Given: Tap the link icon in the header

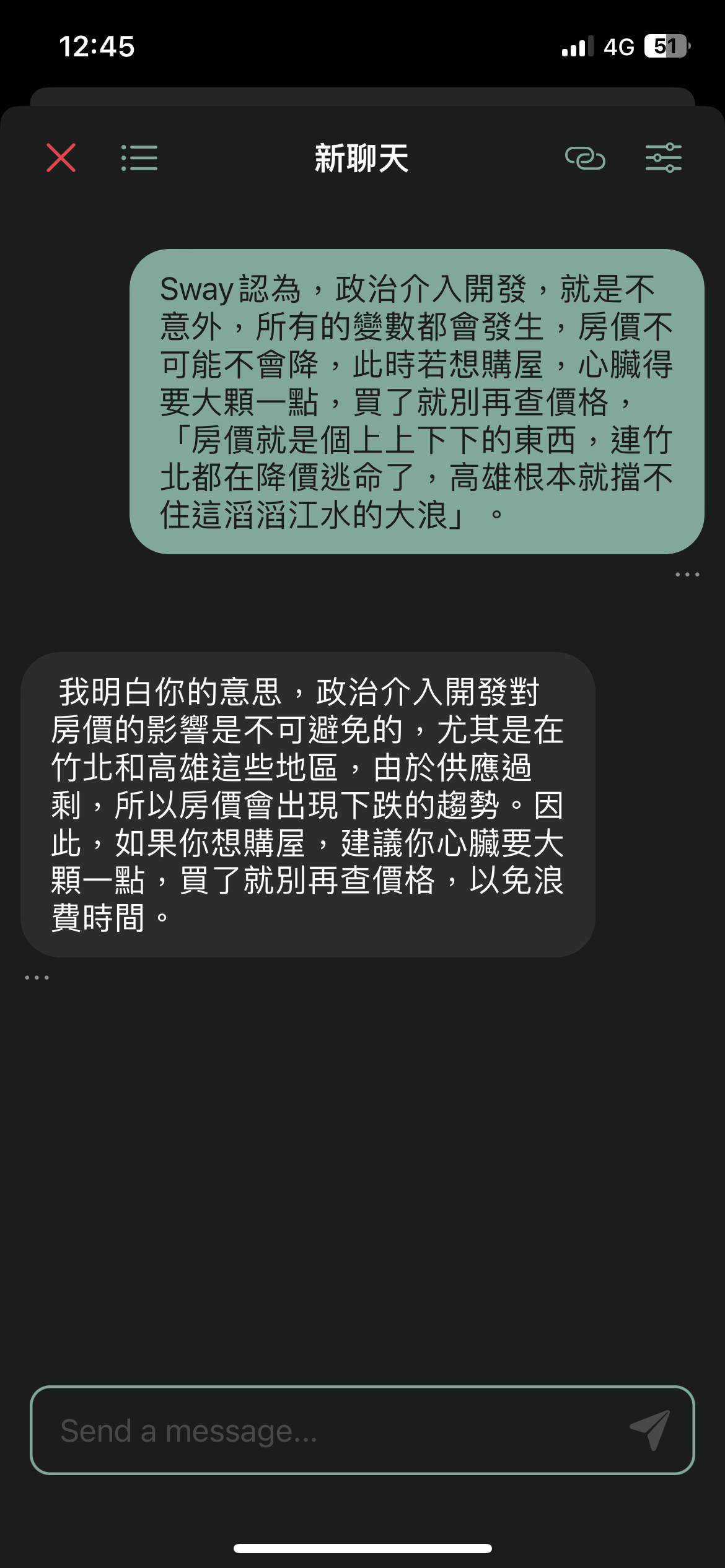Looking at the screenshot, I should (585, 158).
